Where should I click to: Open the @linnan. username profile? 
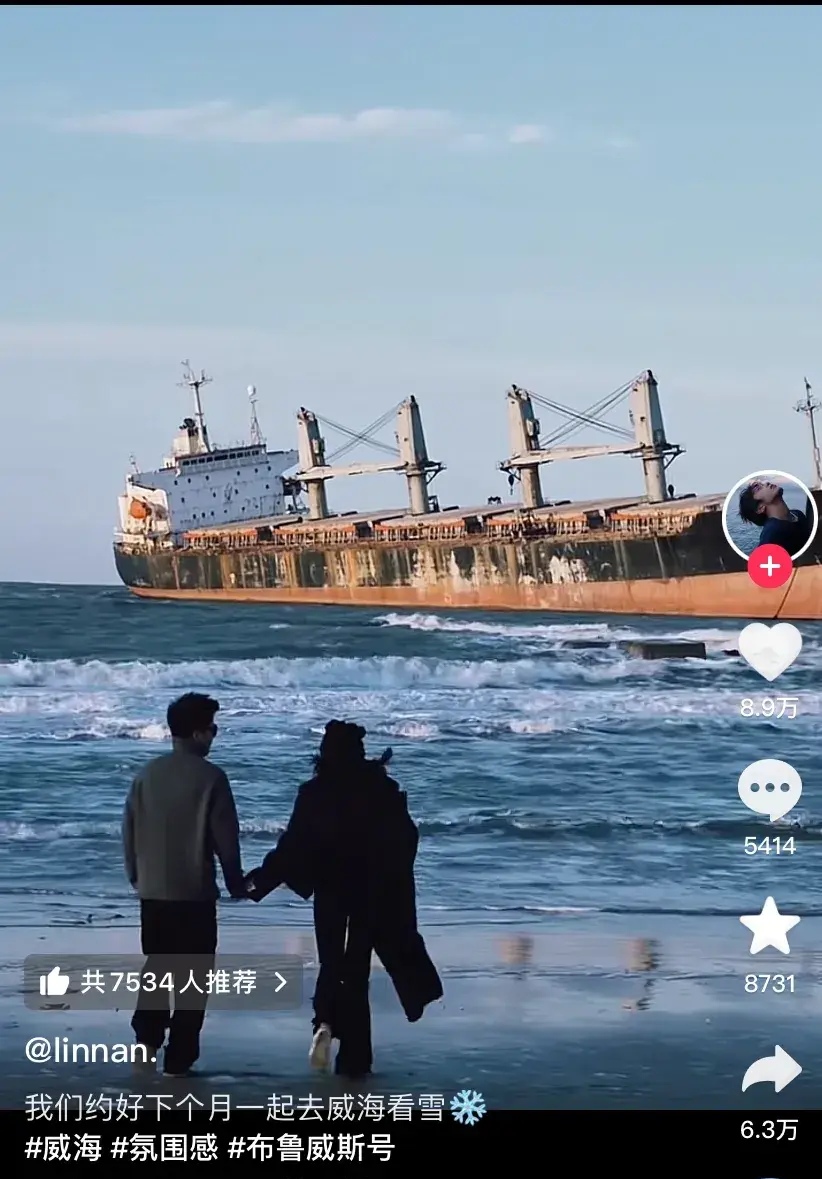click(91, 1050)
